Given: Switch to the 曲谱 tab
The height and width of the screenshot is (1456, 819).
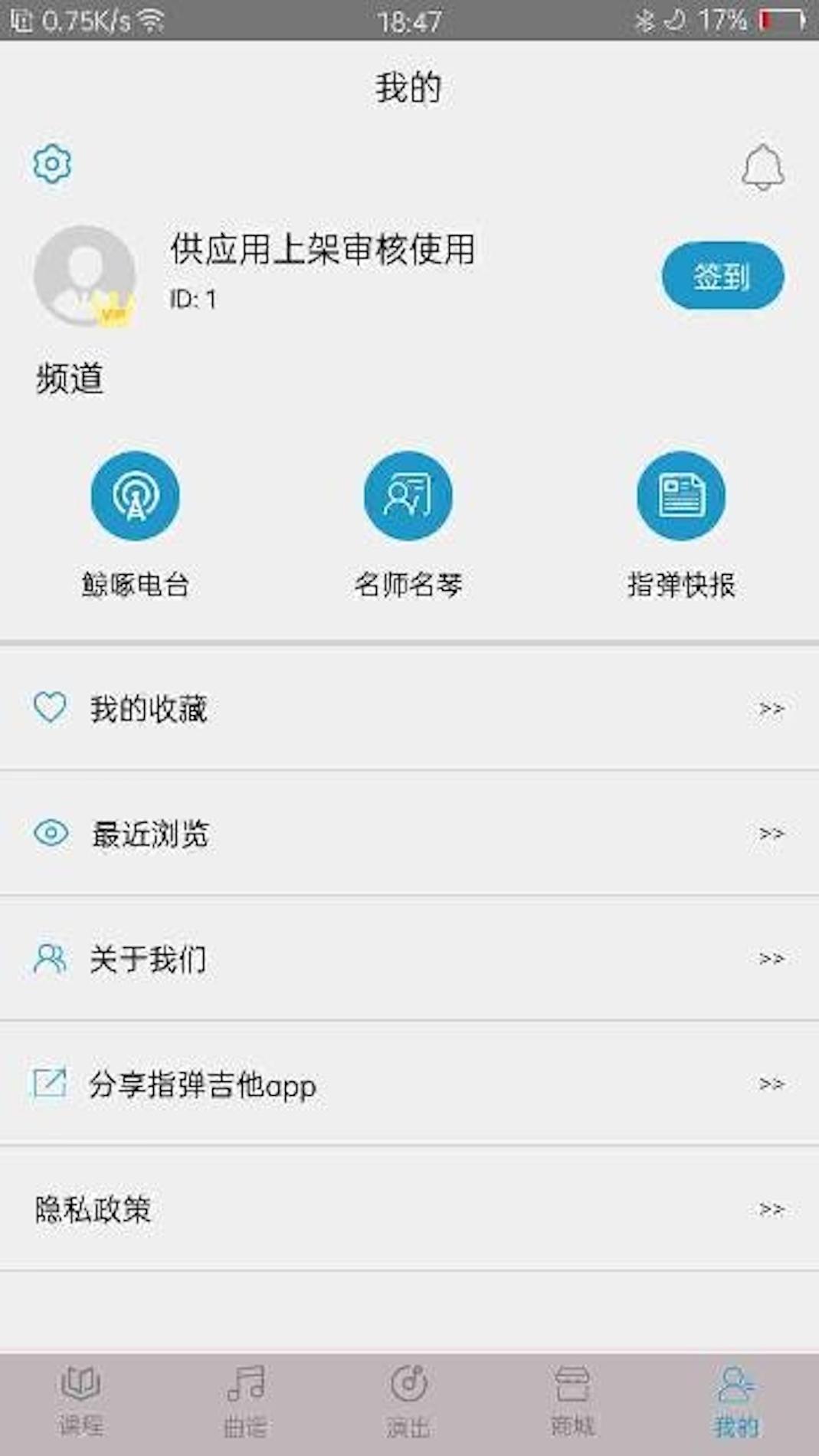Looking at the screenshot, I should click(x=245, y=1402).
